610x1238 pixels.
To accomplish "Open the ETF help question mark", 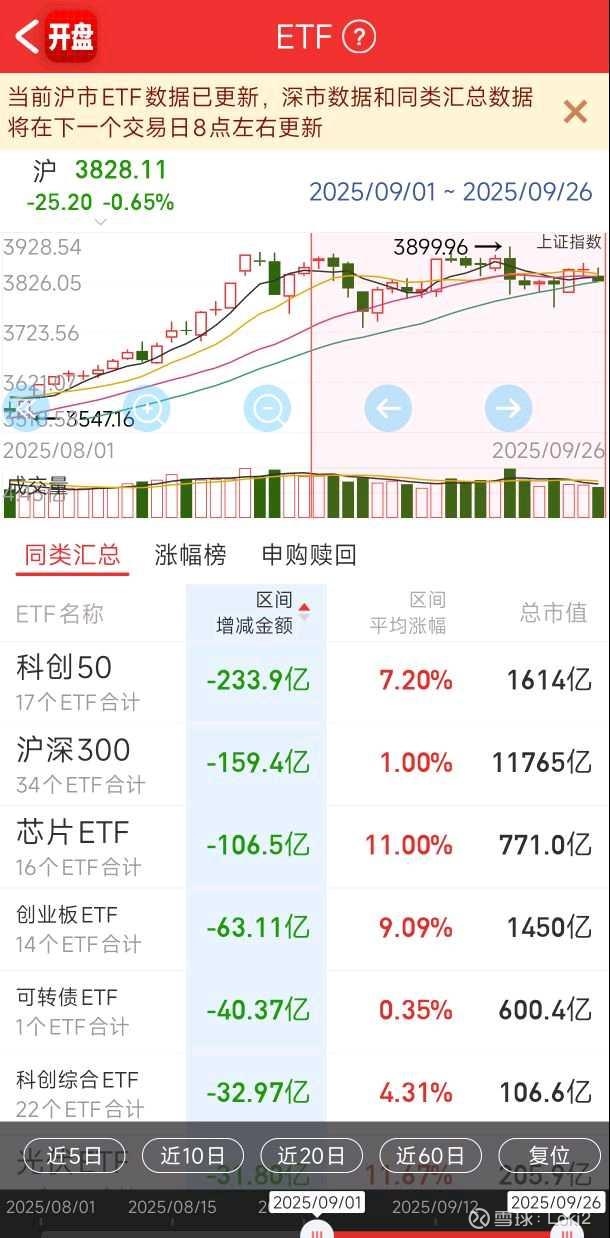I will 358,37.
